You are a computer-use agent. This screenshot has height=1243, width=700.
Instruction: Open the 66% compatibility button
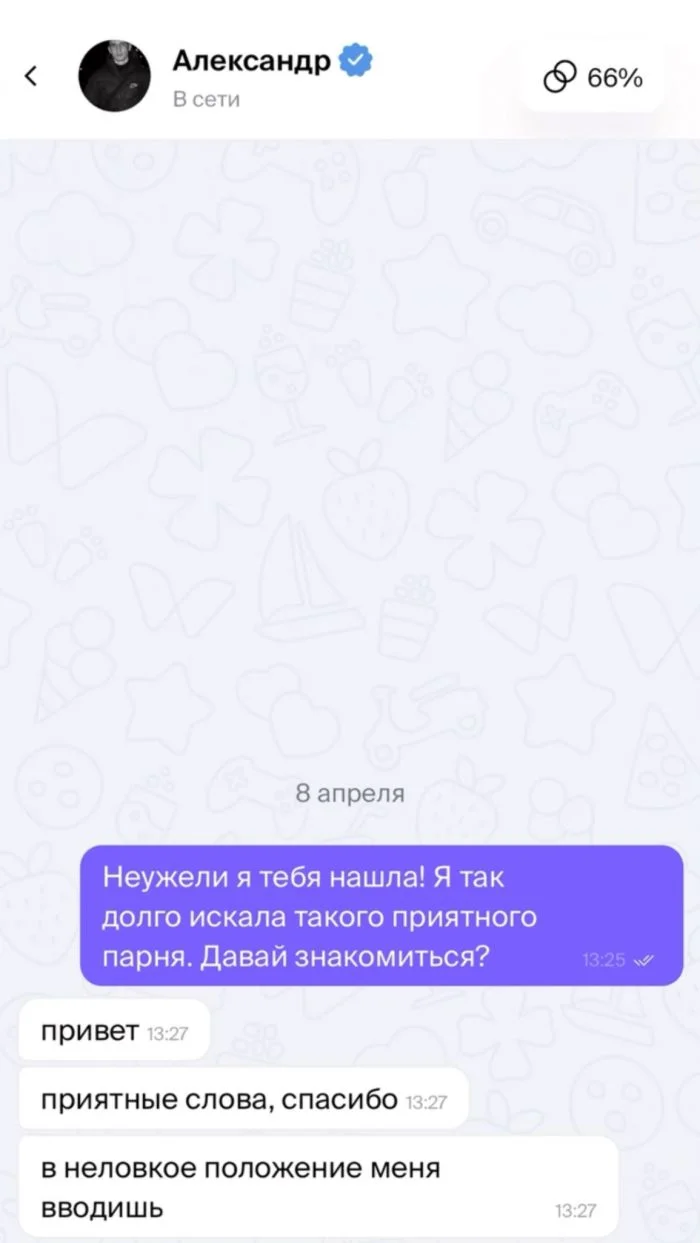(592, 77)
